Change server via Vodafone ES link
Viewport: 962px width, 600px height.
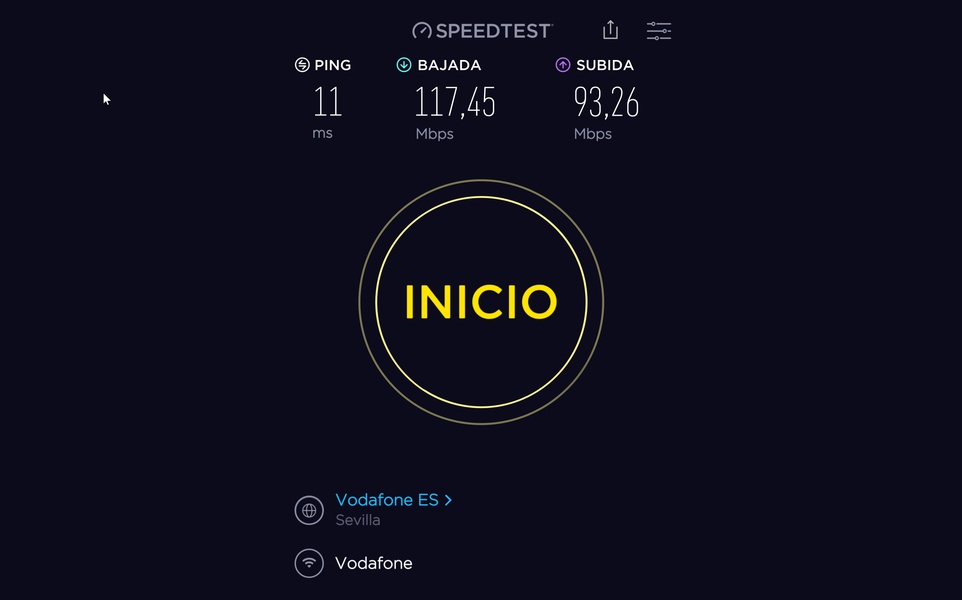point(393,500)
